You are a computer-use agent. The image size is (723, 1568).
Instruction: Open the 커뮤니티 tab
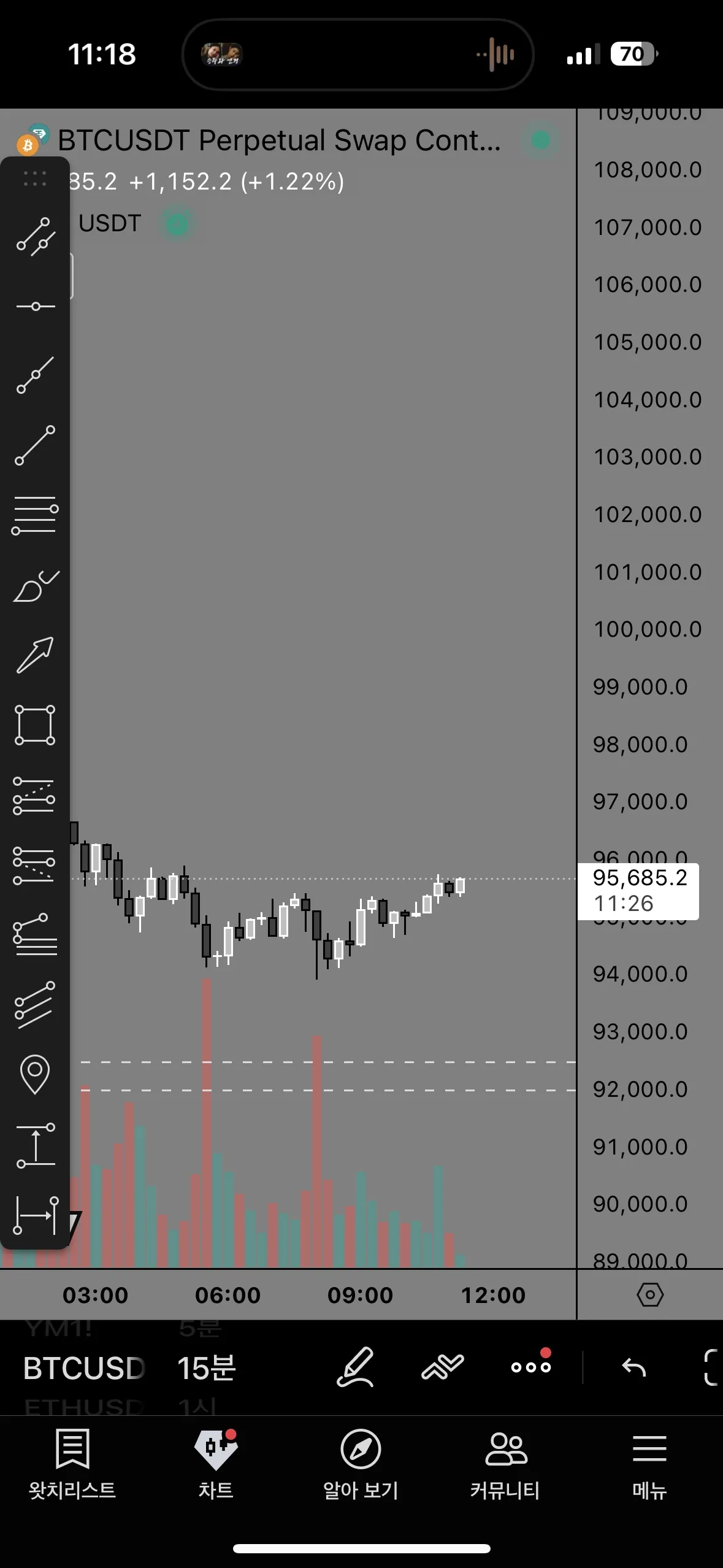click(x=505, y=1464)
